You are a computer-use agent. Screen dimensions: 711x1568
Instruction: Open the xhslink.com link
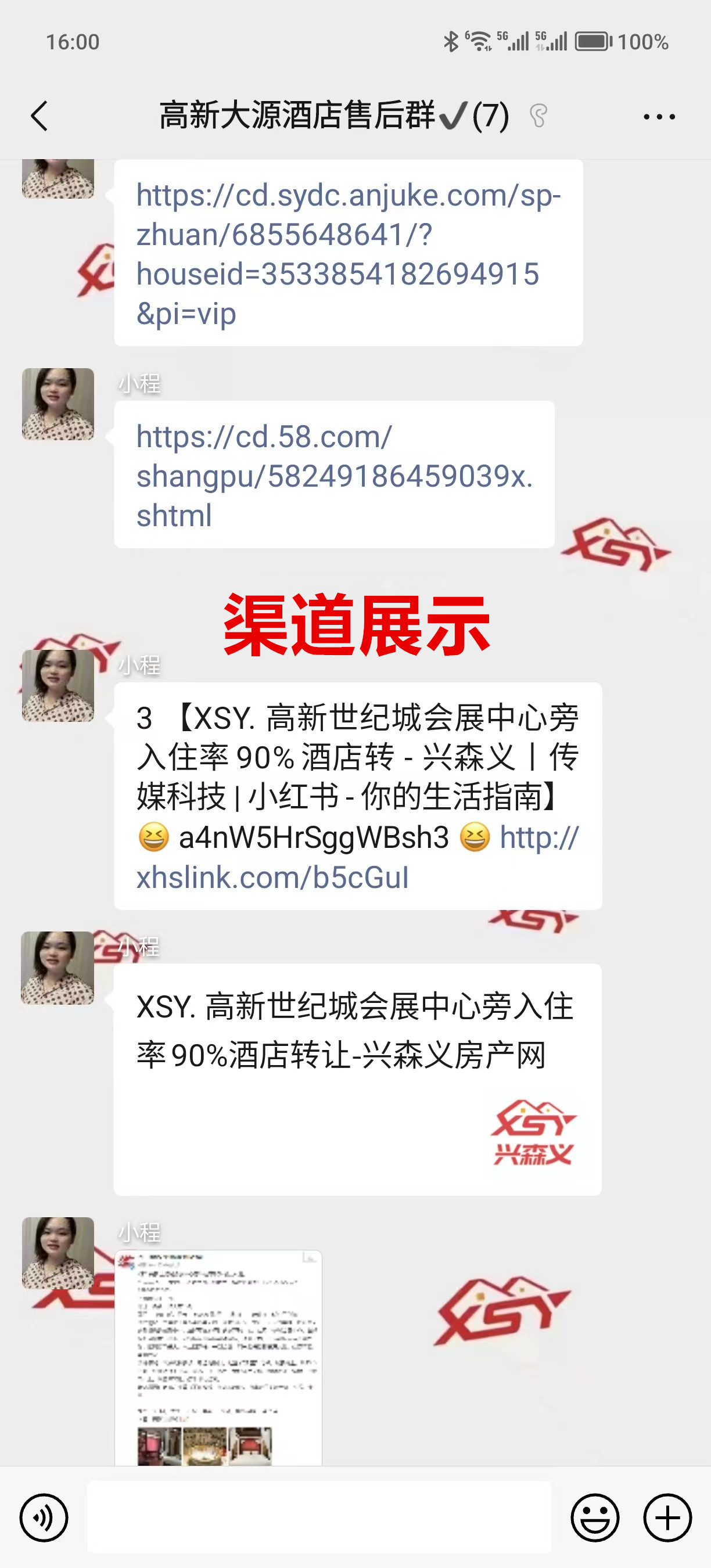tap(272, 877)
